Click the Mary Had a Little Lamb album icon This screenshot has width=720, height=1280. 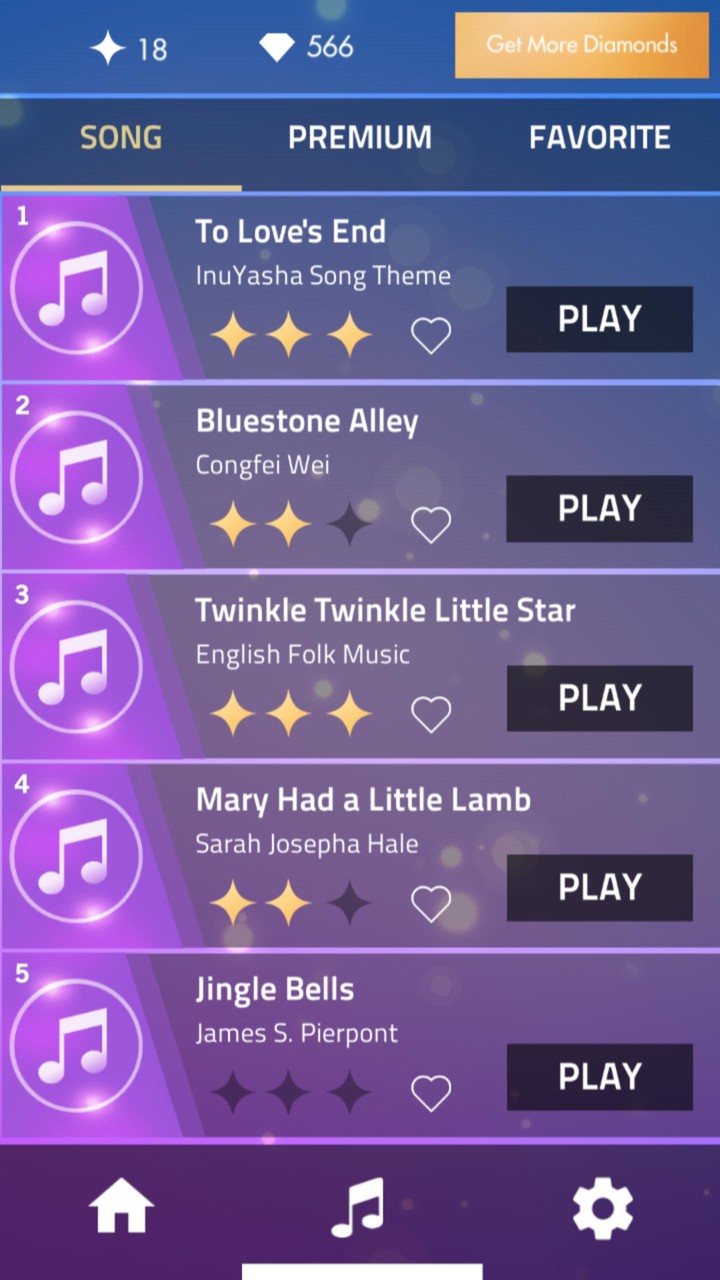tap(76, 855)
